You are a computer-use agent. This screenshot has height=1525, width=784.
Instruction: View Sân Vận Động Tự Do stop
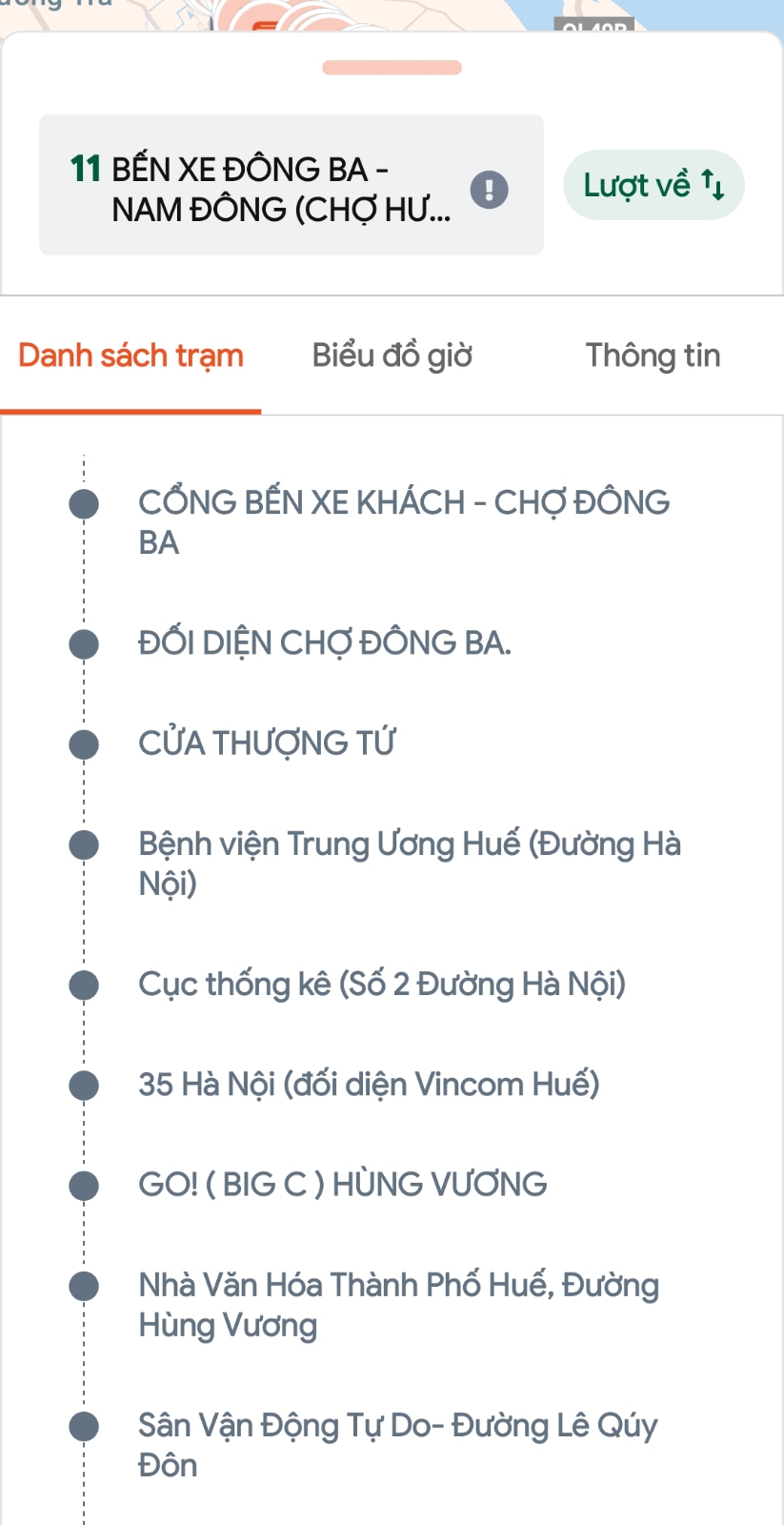(x=398, y=1444)
